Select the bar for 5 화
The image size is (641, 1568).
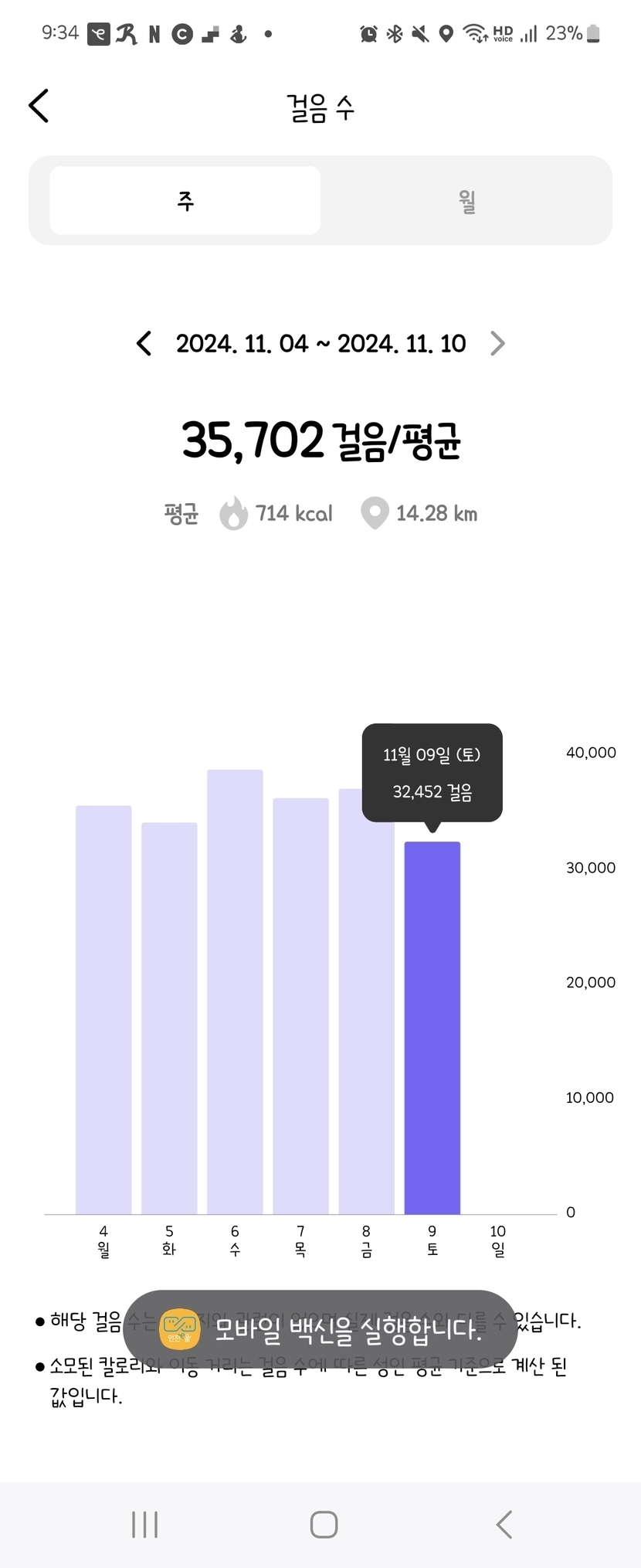pos(169,1017)
